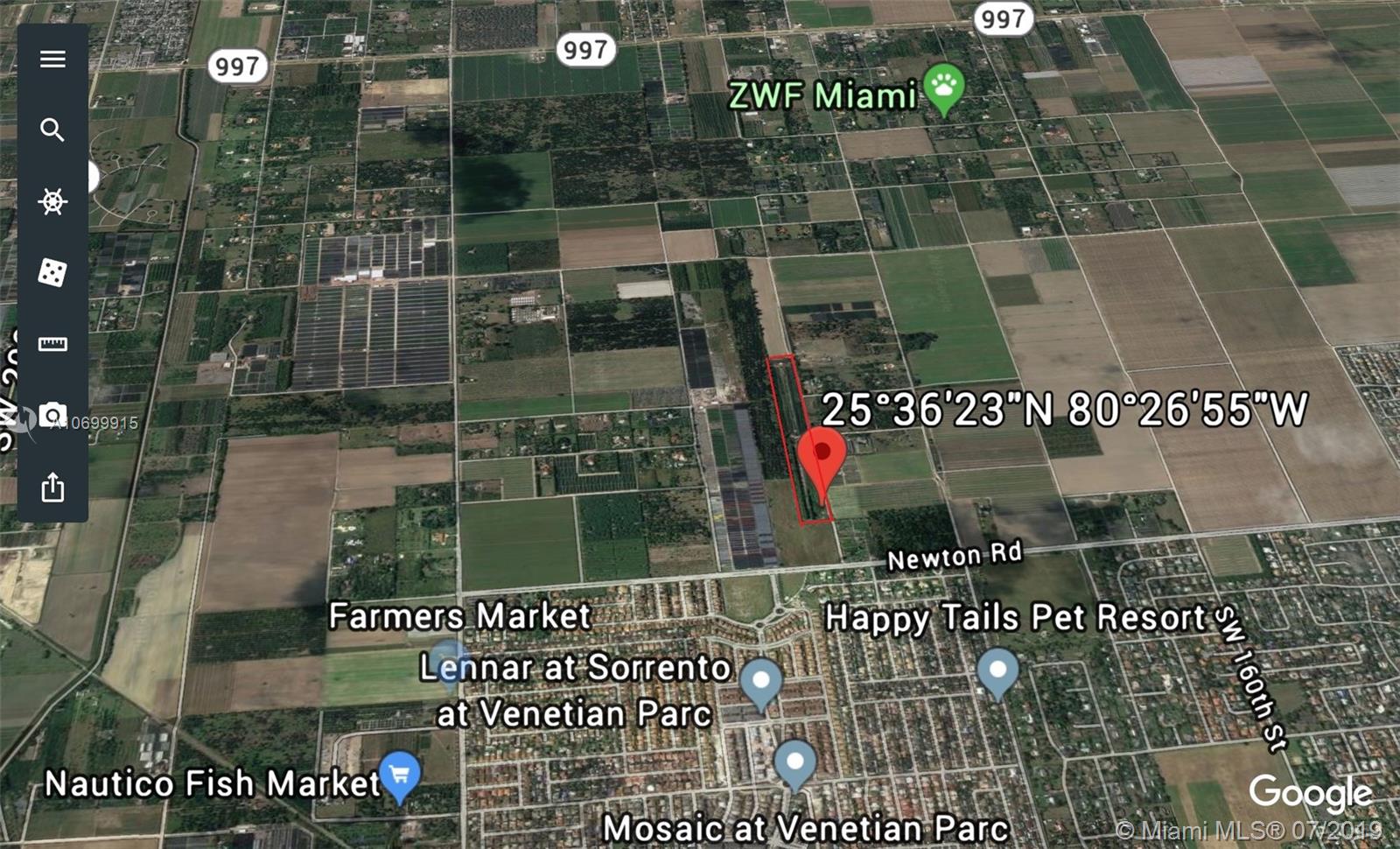
Task: Select the red pin at 25°36'23"N
Action: (x=822, y=456)
